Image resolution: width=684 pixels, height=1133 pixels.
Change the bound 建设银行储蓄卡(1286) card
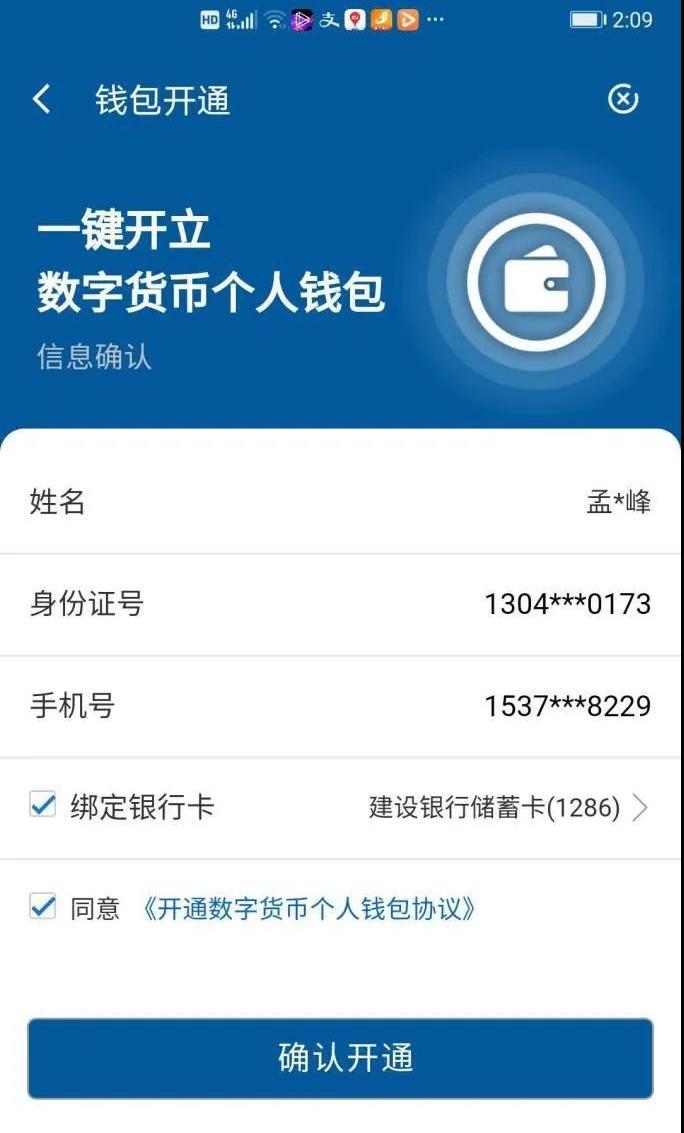(508, 807)
